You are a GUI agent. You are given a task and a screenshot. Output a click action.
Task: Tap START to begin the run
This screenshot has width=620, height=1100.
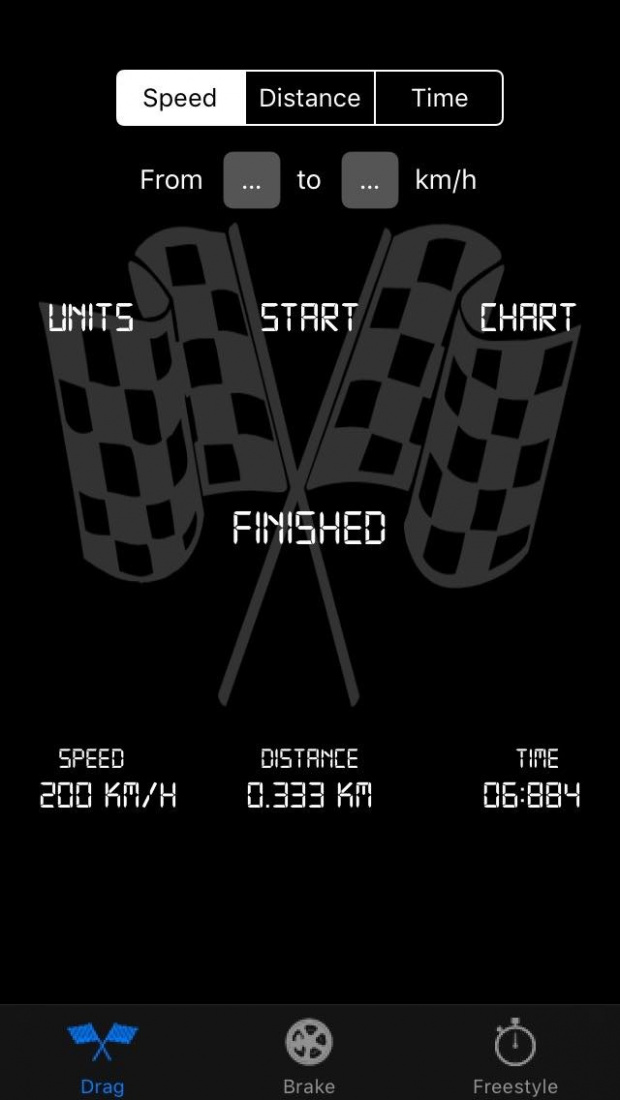(309, 318)
